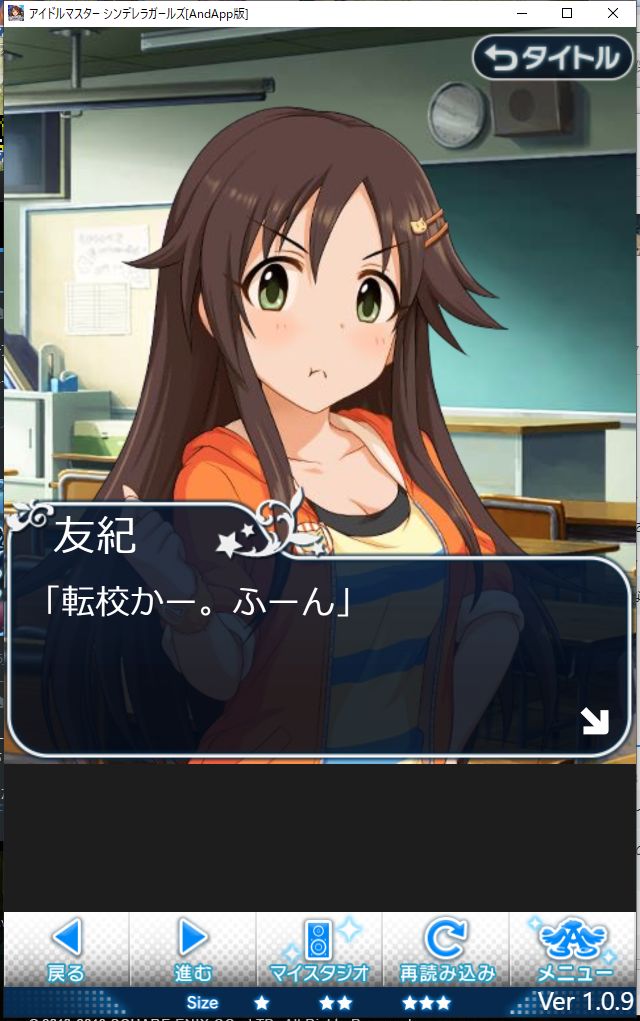Image resolution: width=640 pixels, height=1021 pixels.
Task: Open the メニュー menu
Action: (574, 949)
